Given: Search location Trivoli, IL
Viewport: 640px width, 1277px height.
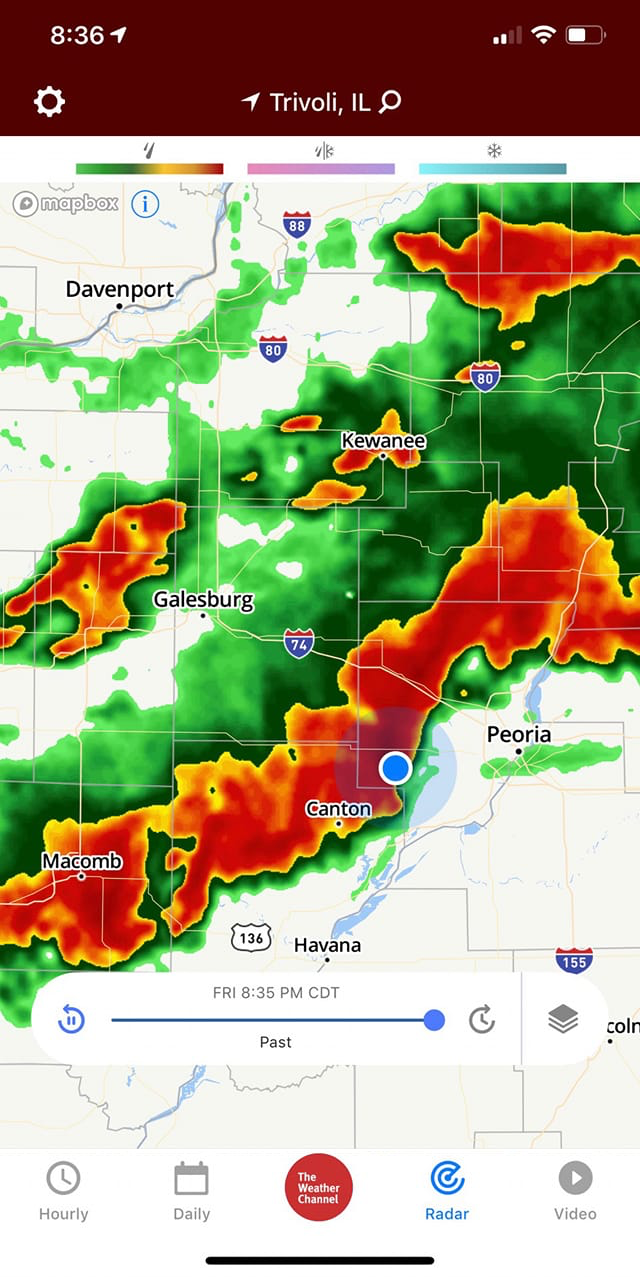Looking at the screenshot, I should pyautogui.click(x=391, y=101).
